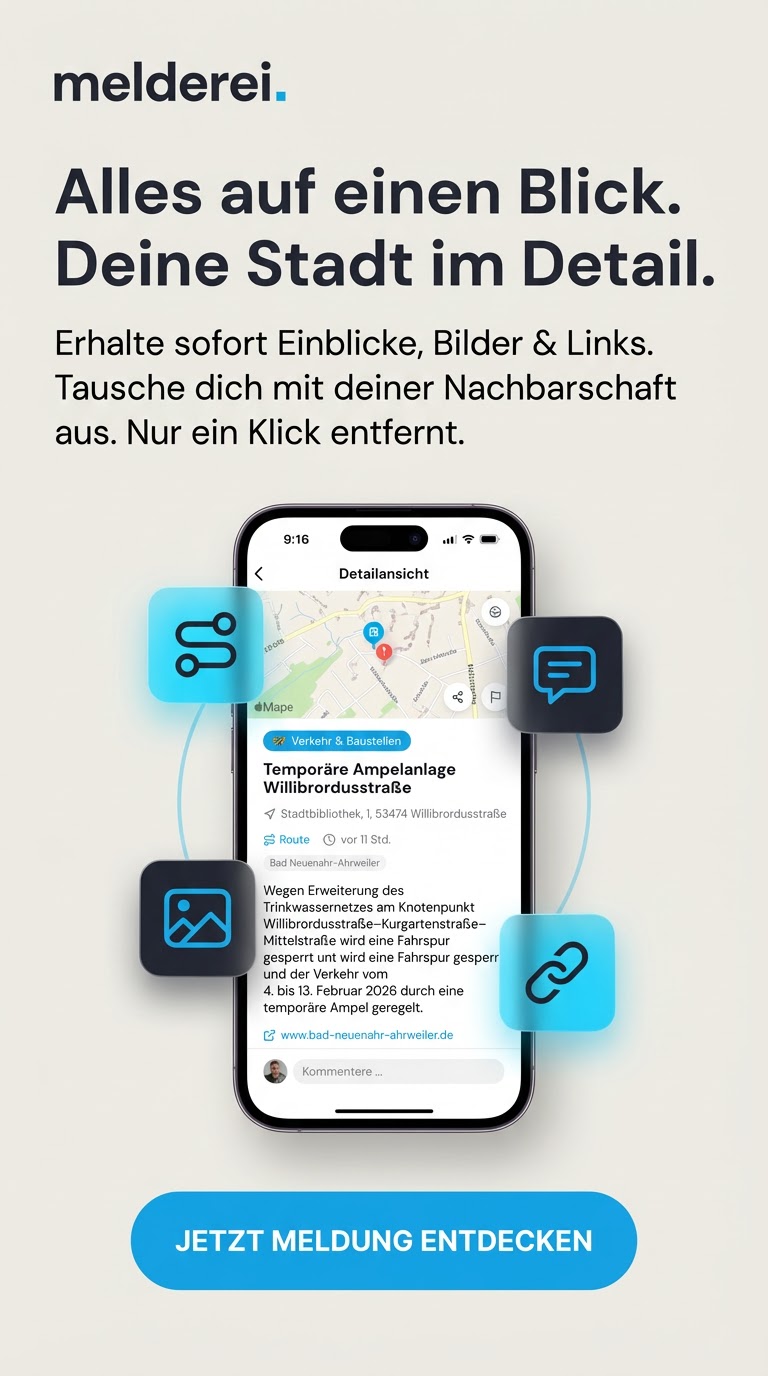This screenshot has height=1376, width=768.
Task: Click the floating image gallery icon
Action: tap(196, 919)
